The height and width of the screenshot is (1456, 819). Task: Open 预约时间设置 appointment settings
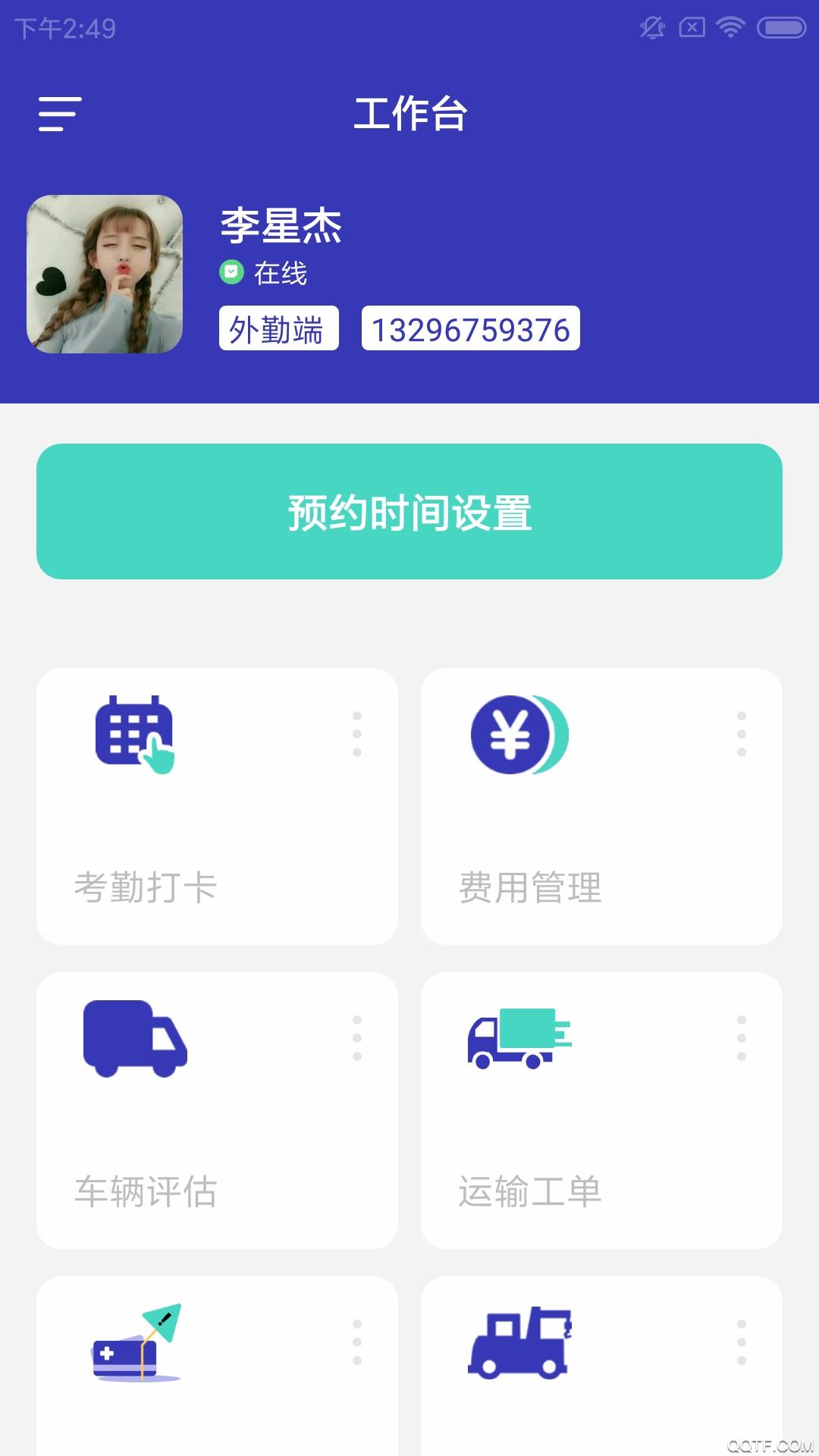[x=409, y=512]
